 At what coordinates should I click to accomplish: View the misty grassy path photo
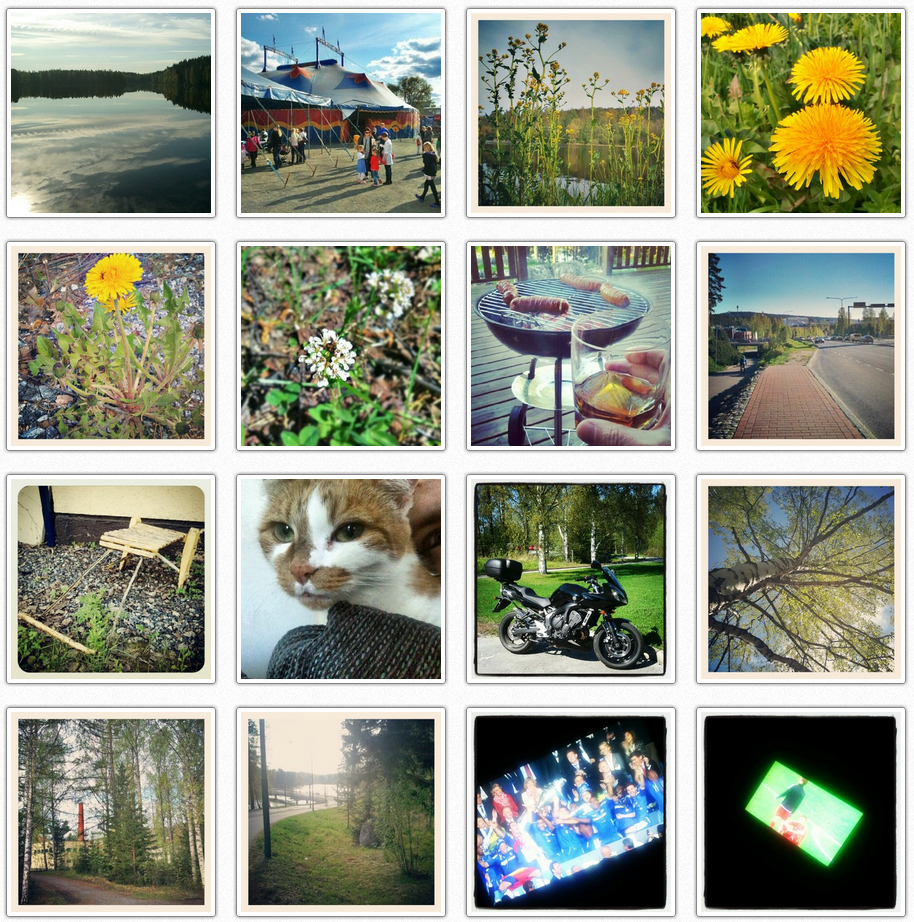341,812
